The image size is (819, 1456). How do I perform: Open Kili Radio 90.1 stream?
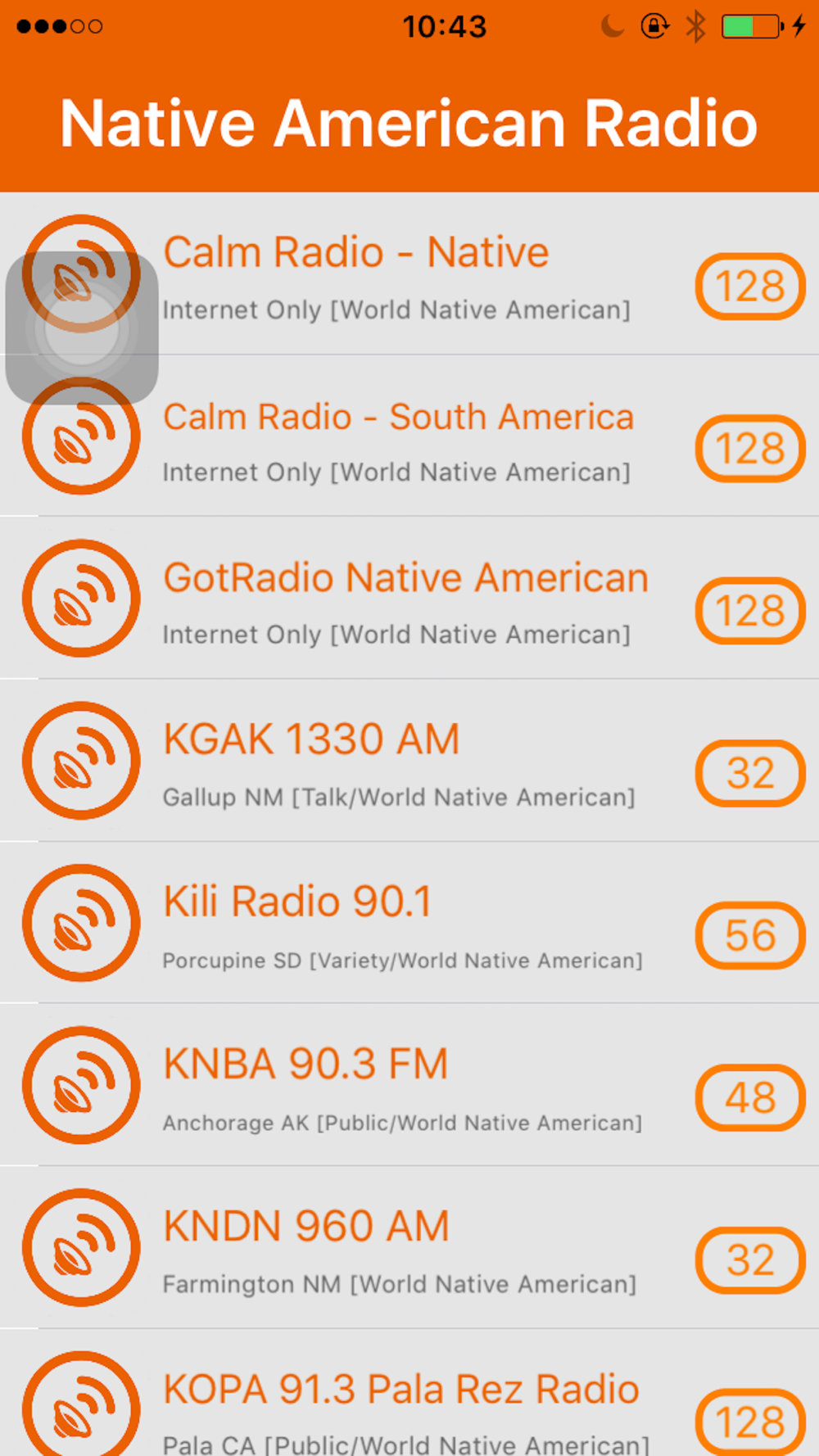[409, 922]
